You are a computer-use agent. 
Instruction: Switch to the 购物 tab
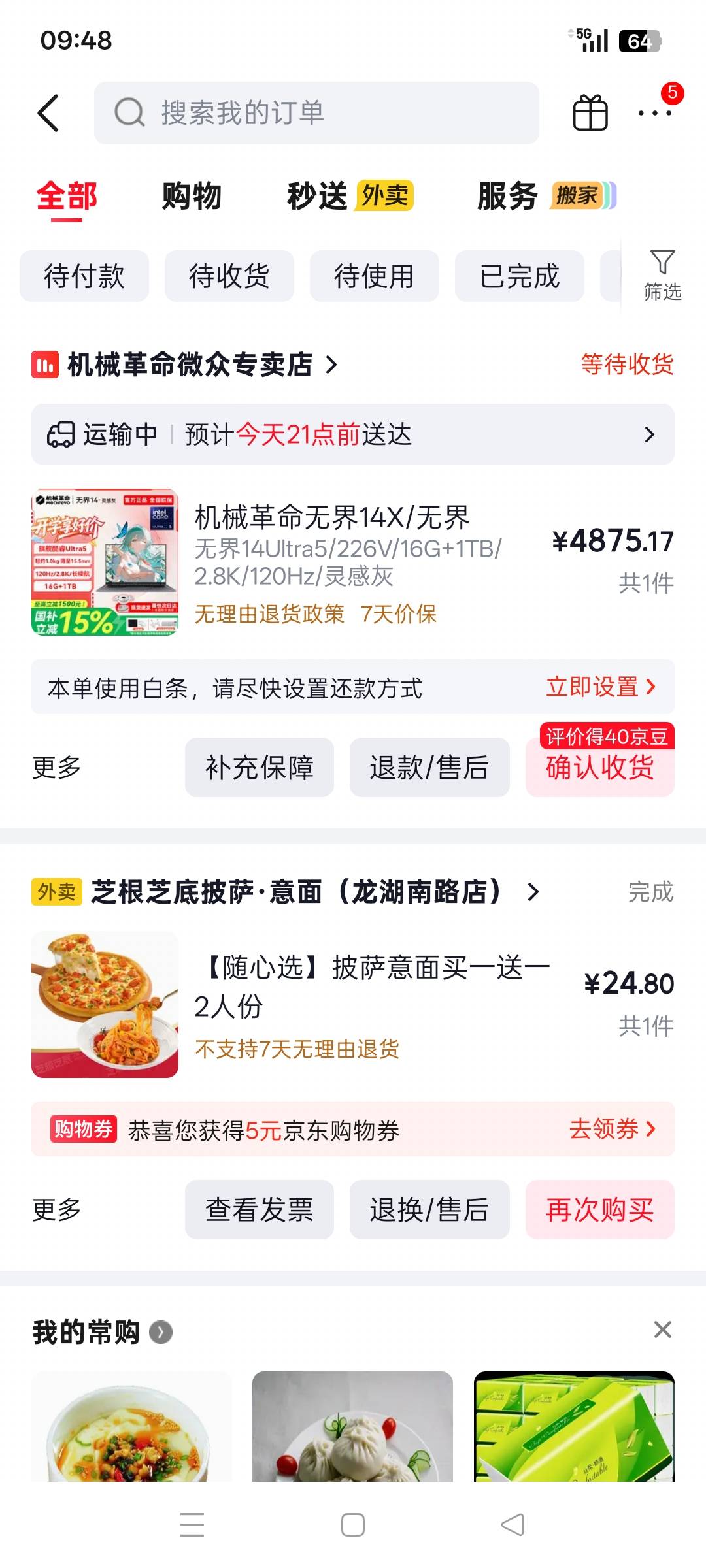coord(192,196)
